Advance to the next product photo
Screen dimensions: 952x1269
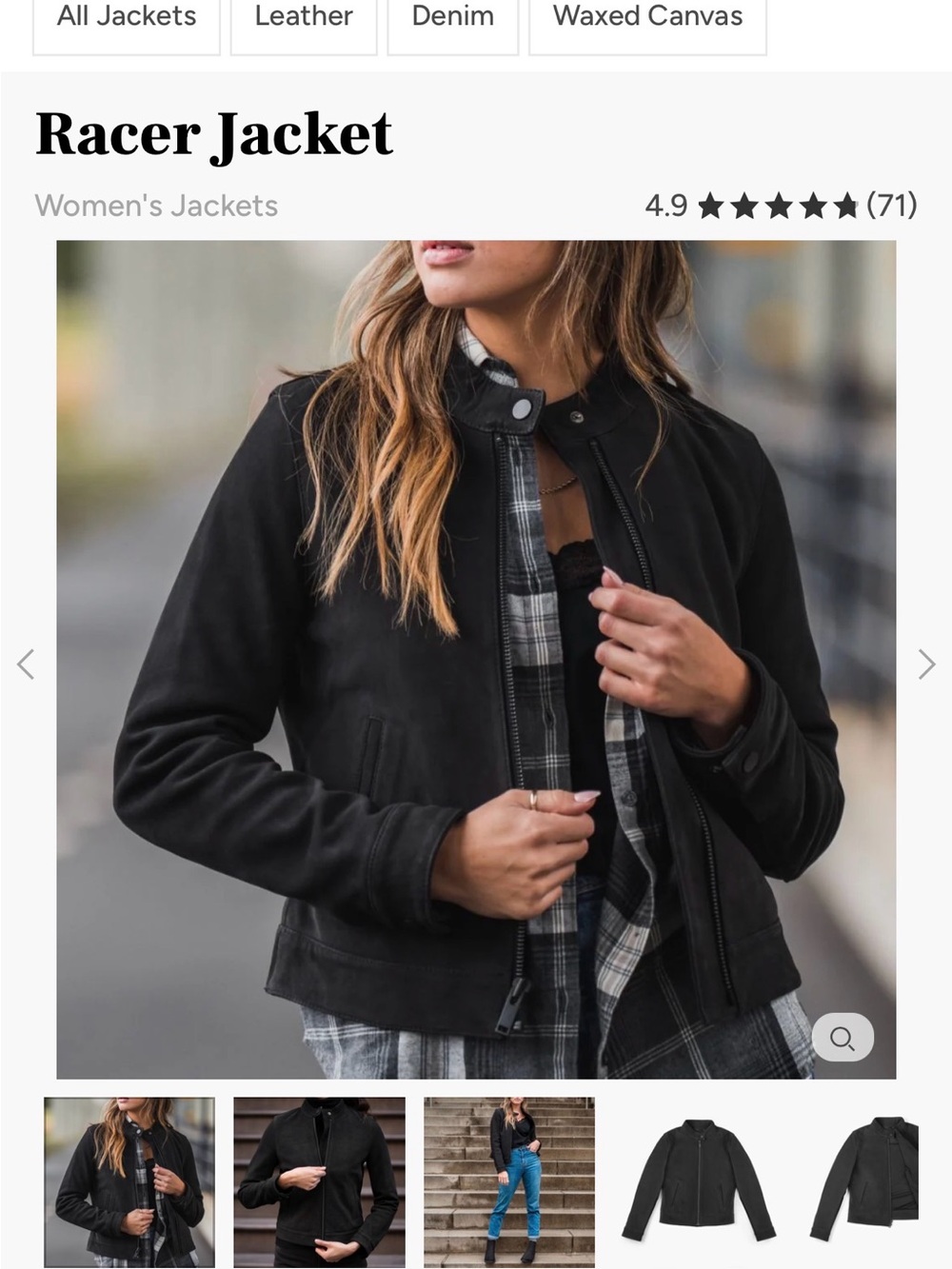(926, 664)
